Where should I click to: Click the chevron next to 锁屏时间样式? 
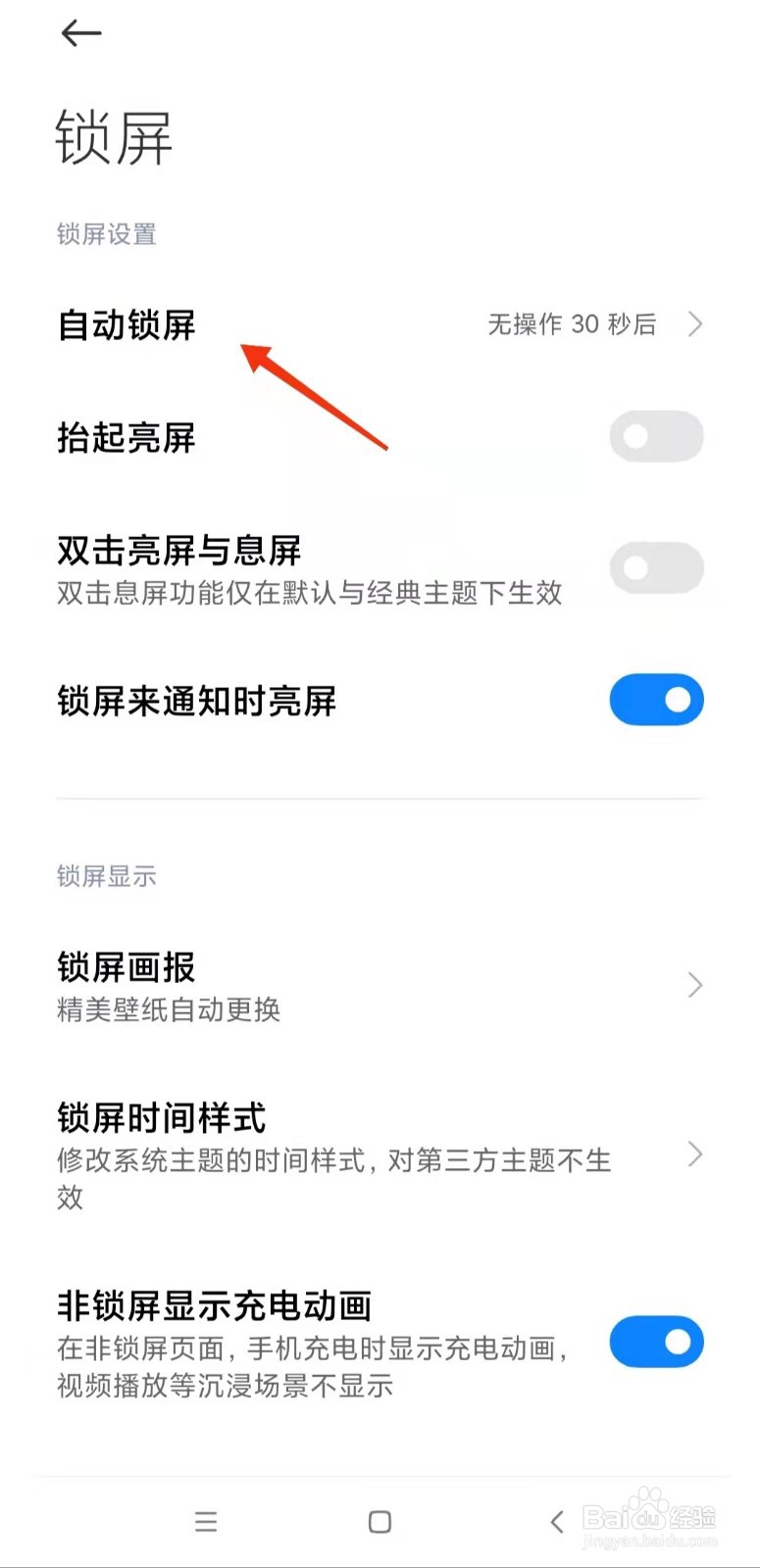(x=695, y=1155)
